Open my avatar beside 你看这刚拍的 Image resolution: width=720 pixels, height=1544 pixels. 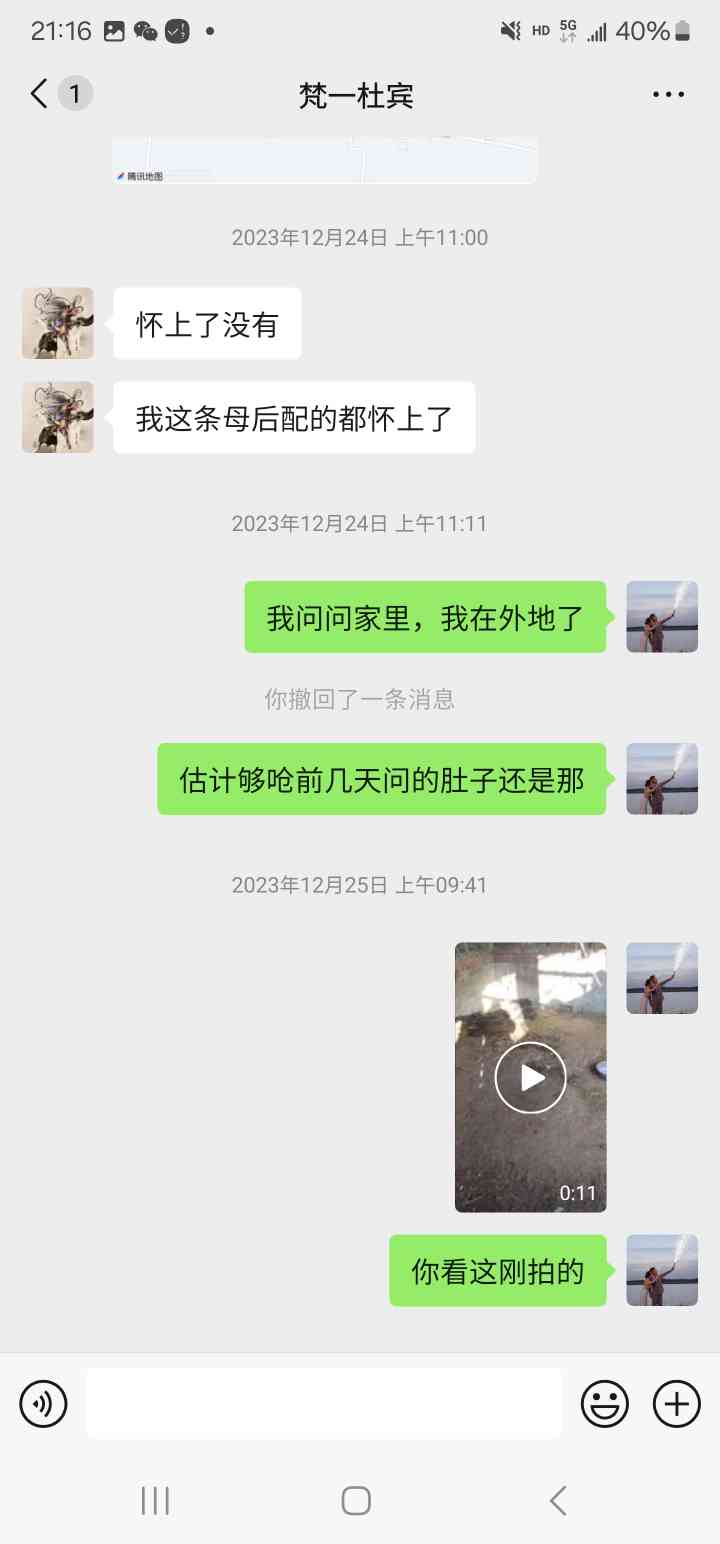[x=662, y=1270]
